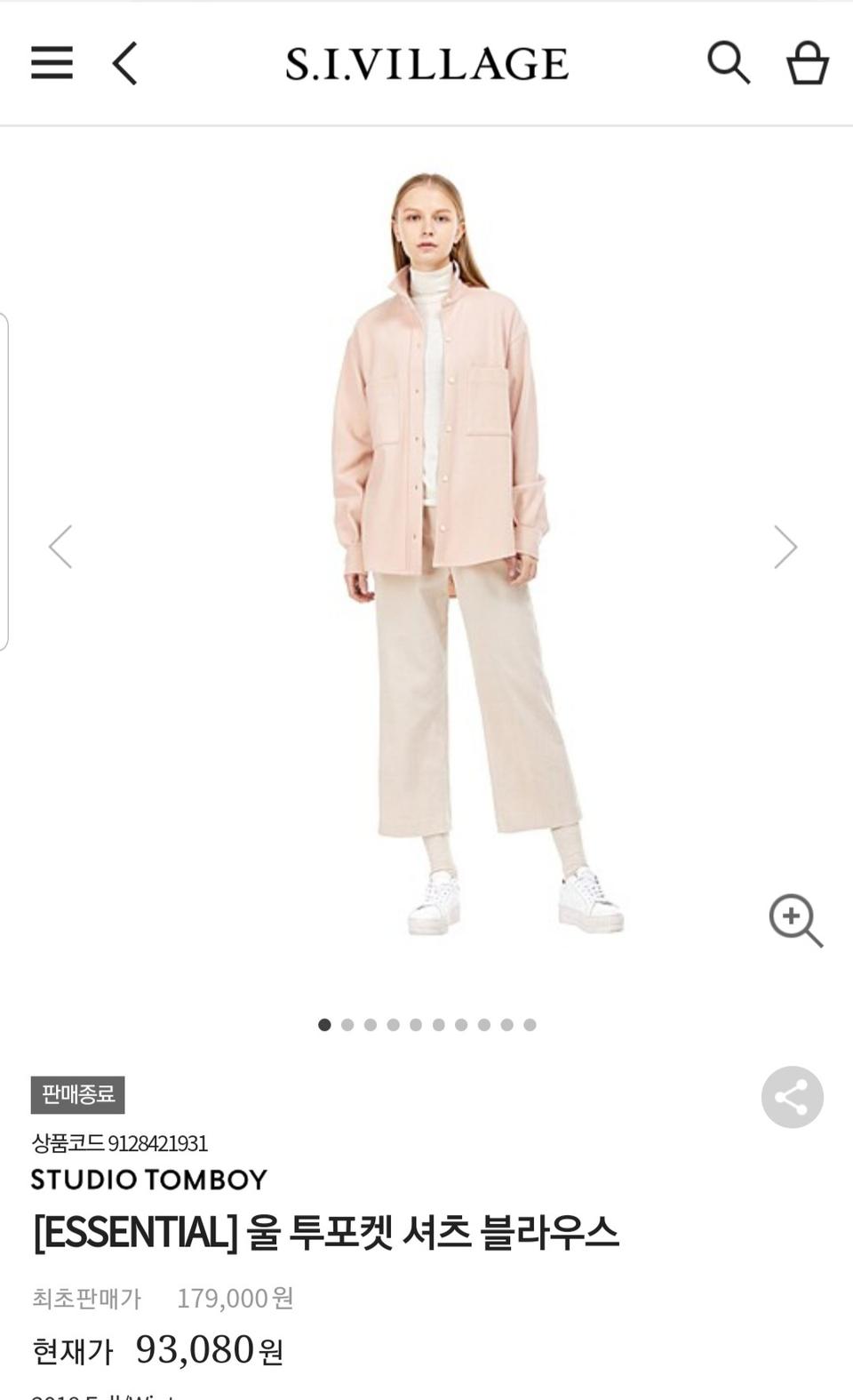
Task: Tap the S.I.VILLAGE home logo
Action: click(x=426, y=64)
